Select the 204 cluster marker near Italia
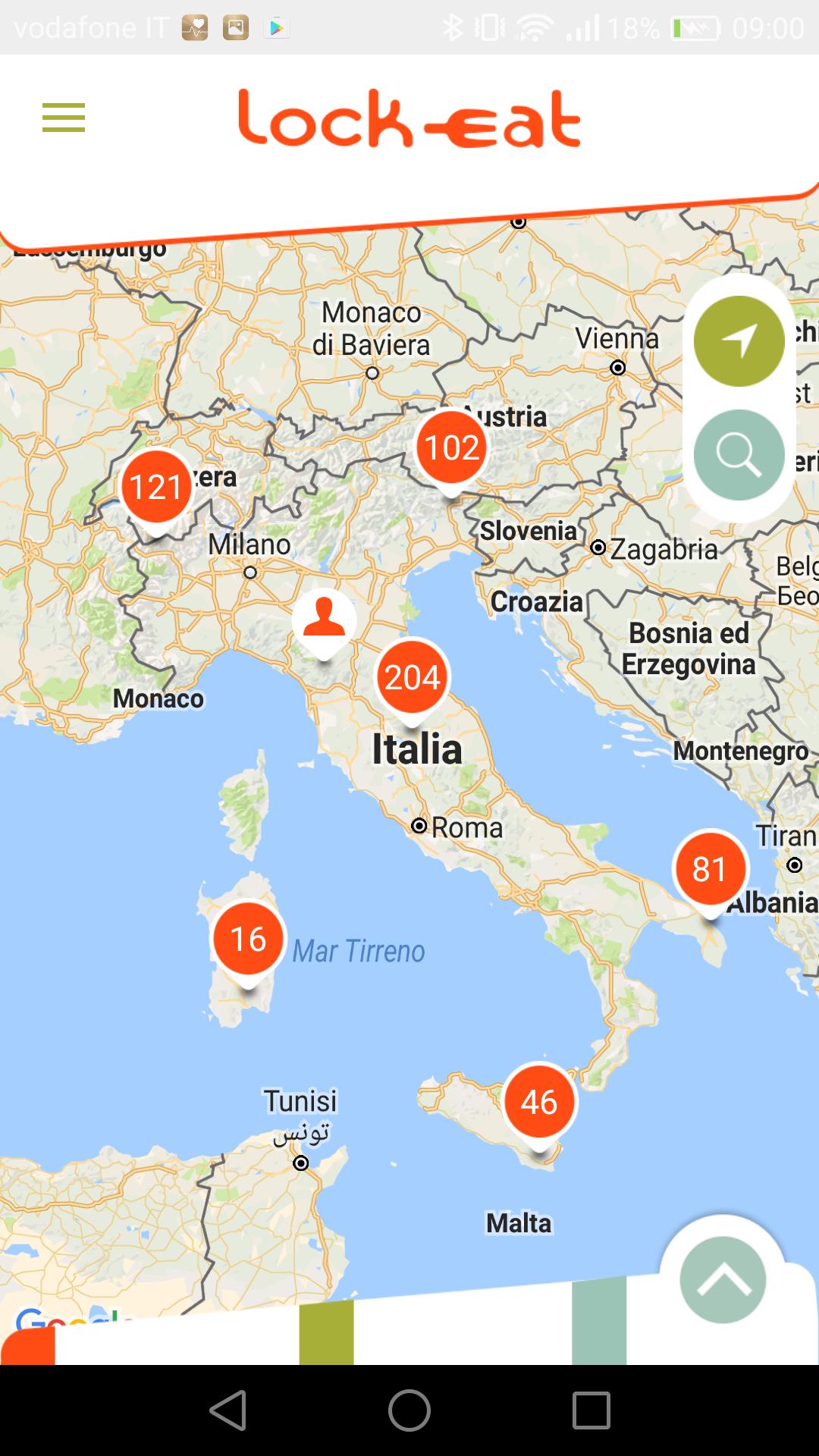The image size is (819, 1456). (x=412, y=677)
